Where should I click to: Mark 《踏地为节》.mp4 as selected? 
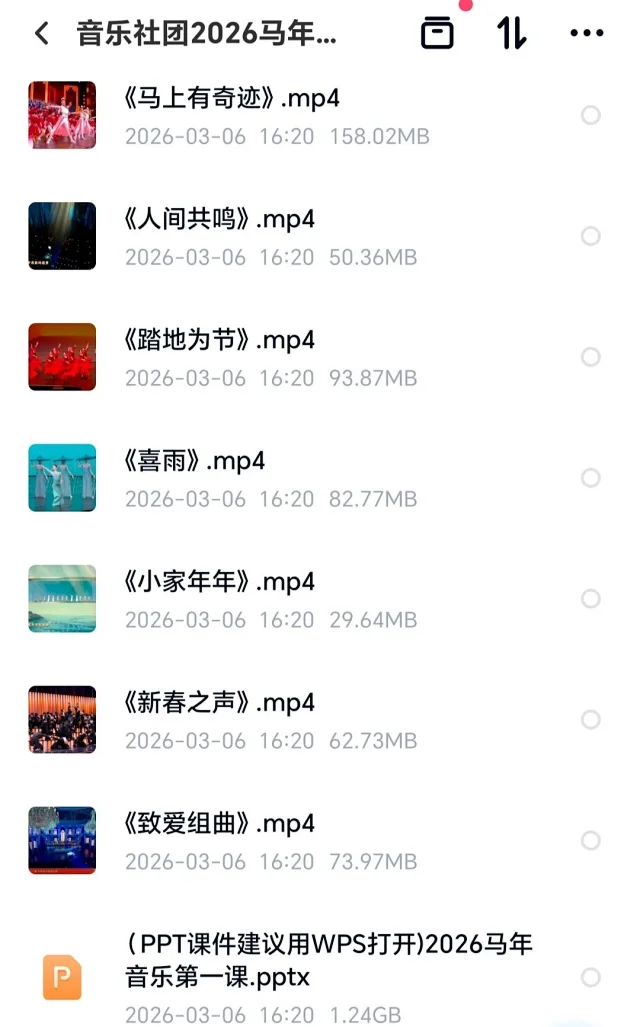pyautogui.click(x=591, y=357)
